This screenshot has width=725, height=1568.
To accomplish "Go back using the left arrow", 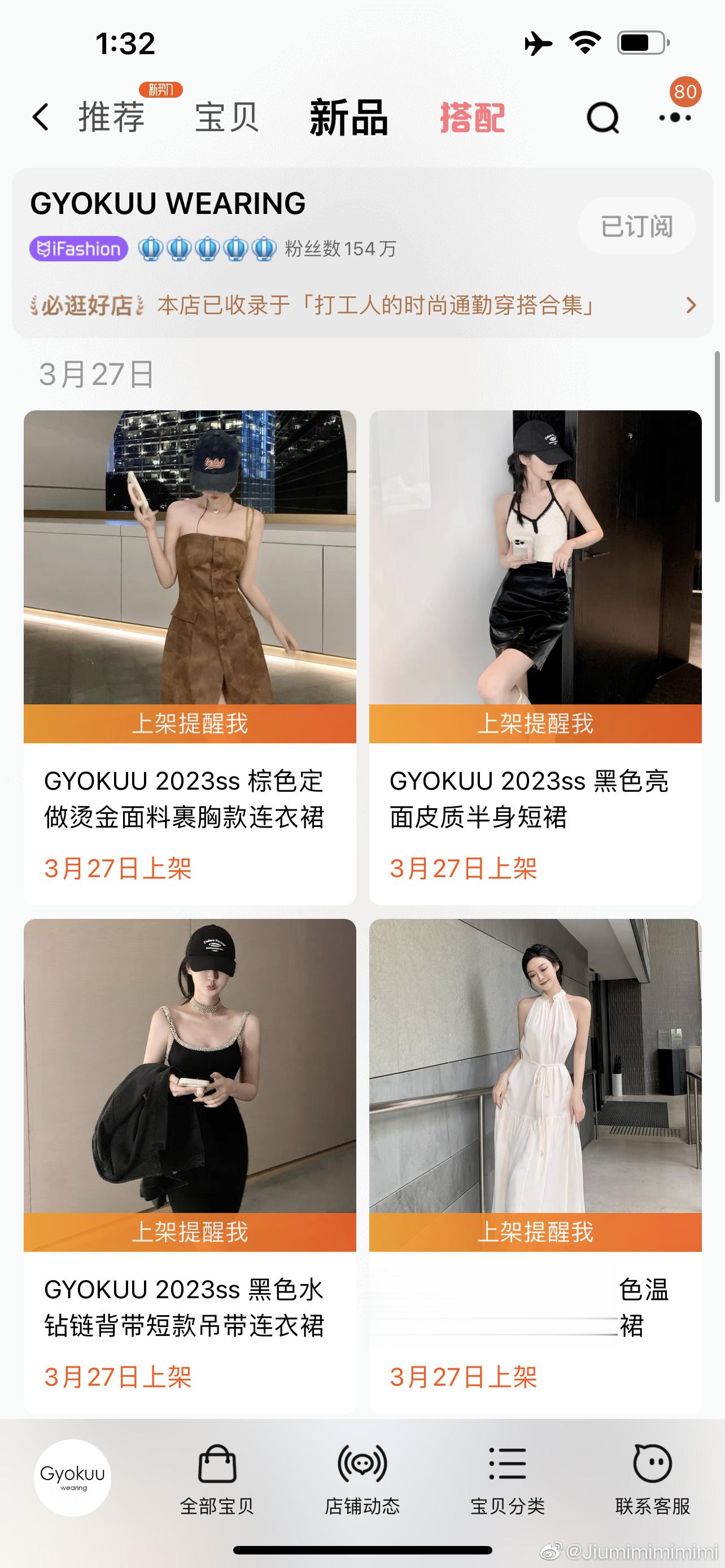I will 41,117.
